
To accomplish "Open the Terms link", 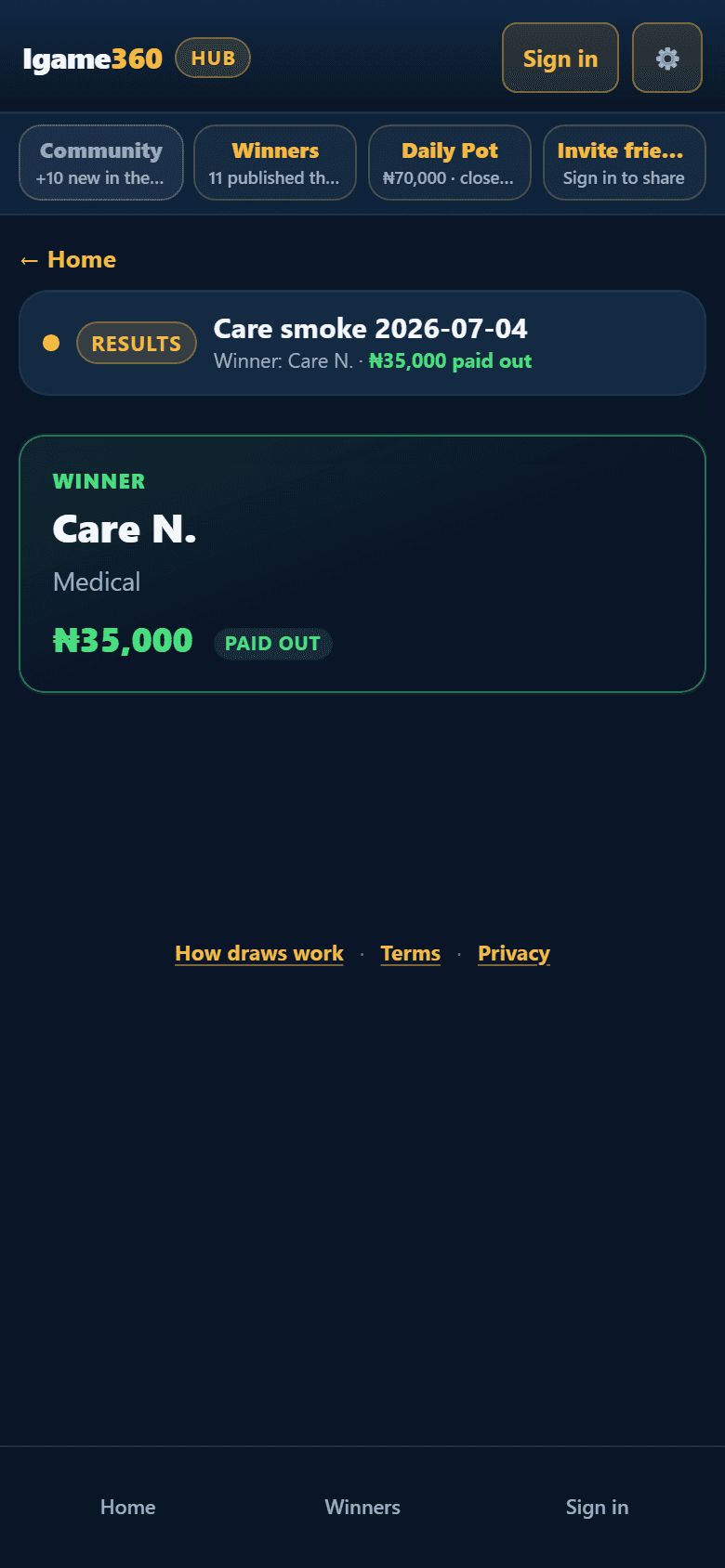I will [x=411, y=953].
